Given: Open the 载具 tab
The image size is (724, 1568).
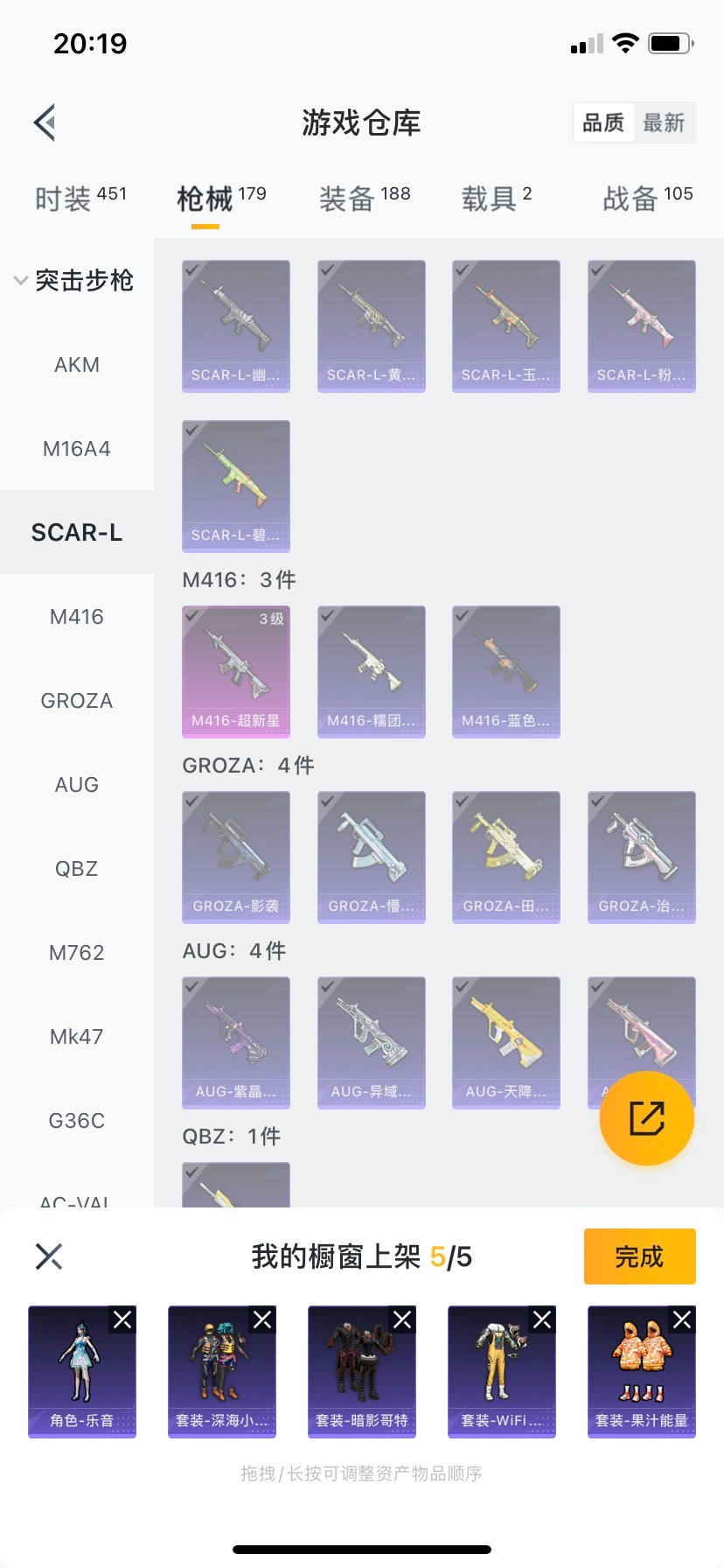Looking at the screenshot, I should coord(497,199).
